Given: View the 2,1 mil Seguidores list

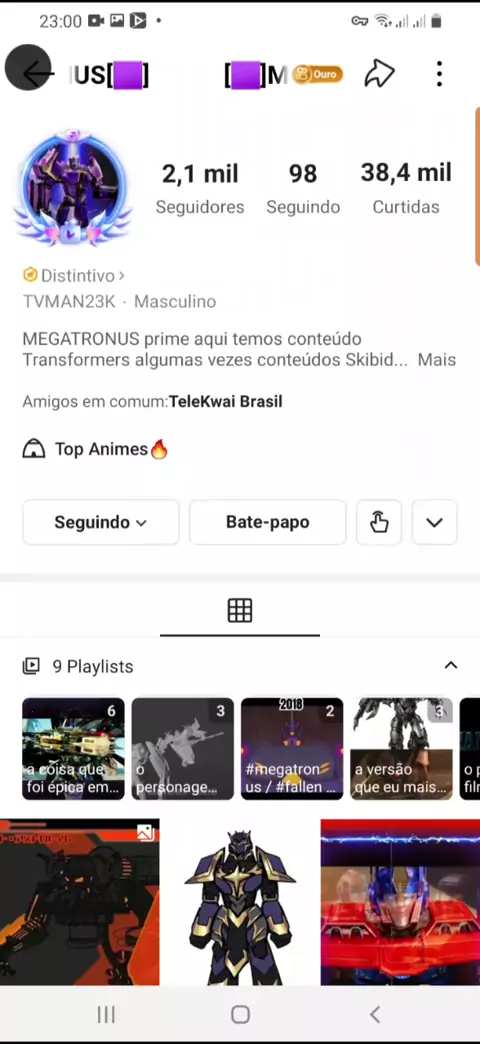Looking at the screenshot, I should pyautogui.click(x=200, y=188).
